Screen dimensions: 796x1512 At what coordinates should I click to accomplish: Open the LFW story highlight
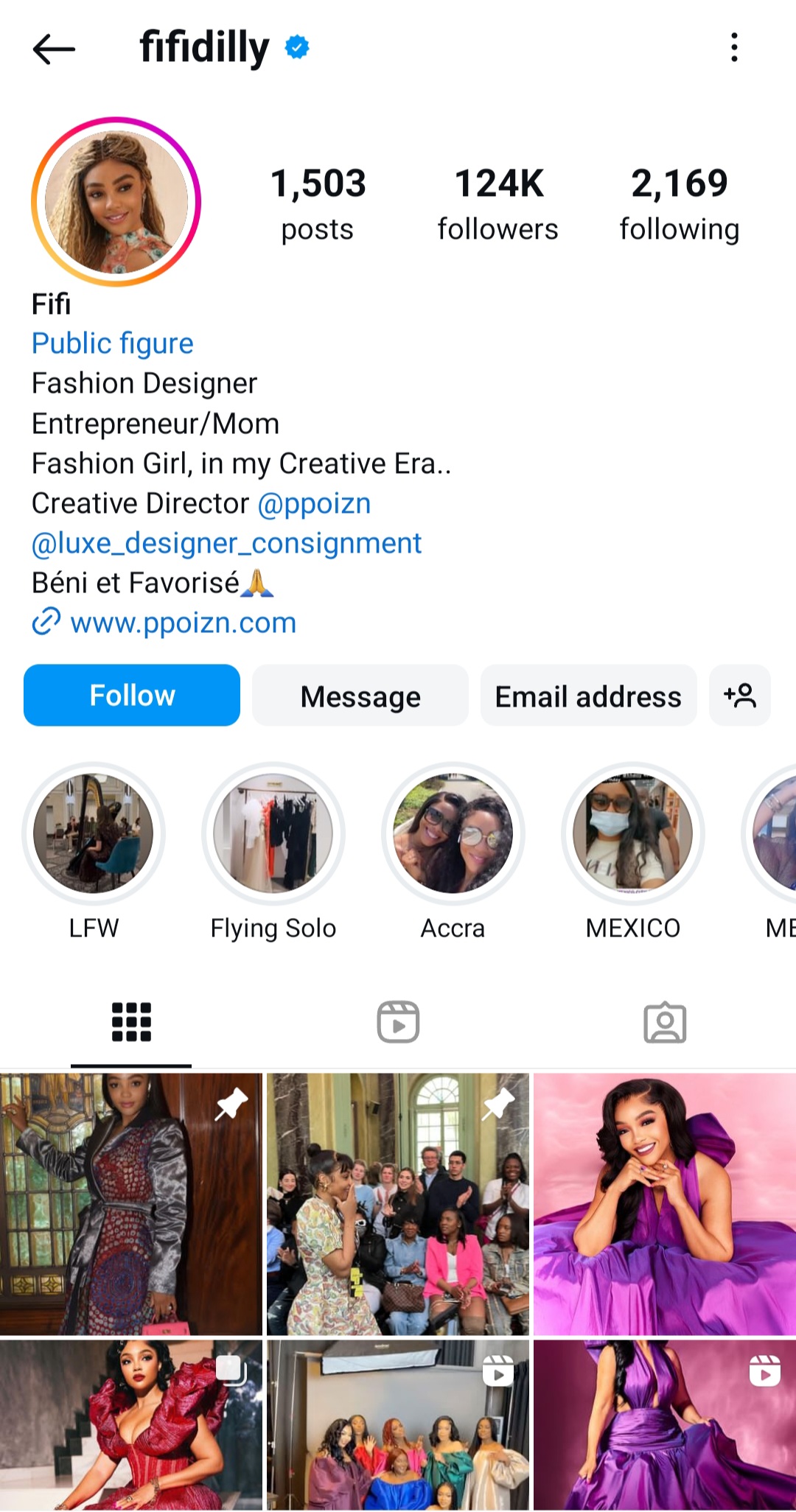(94, 833)
